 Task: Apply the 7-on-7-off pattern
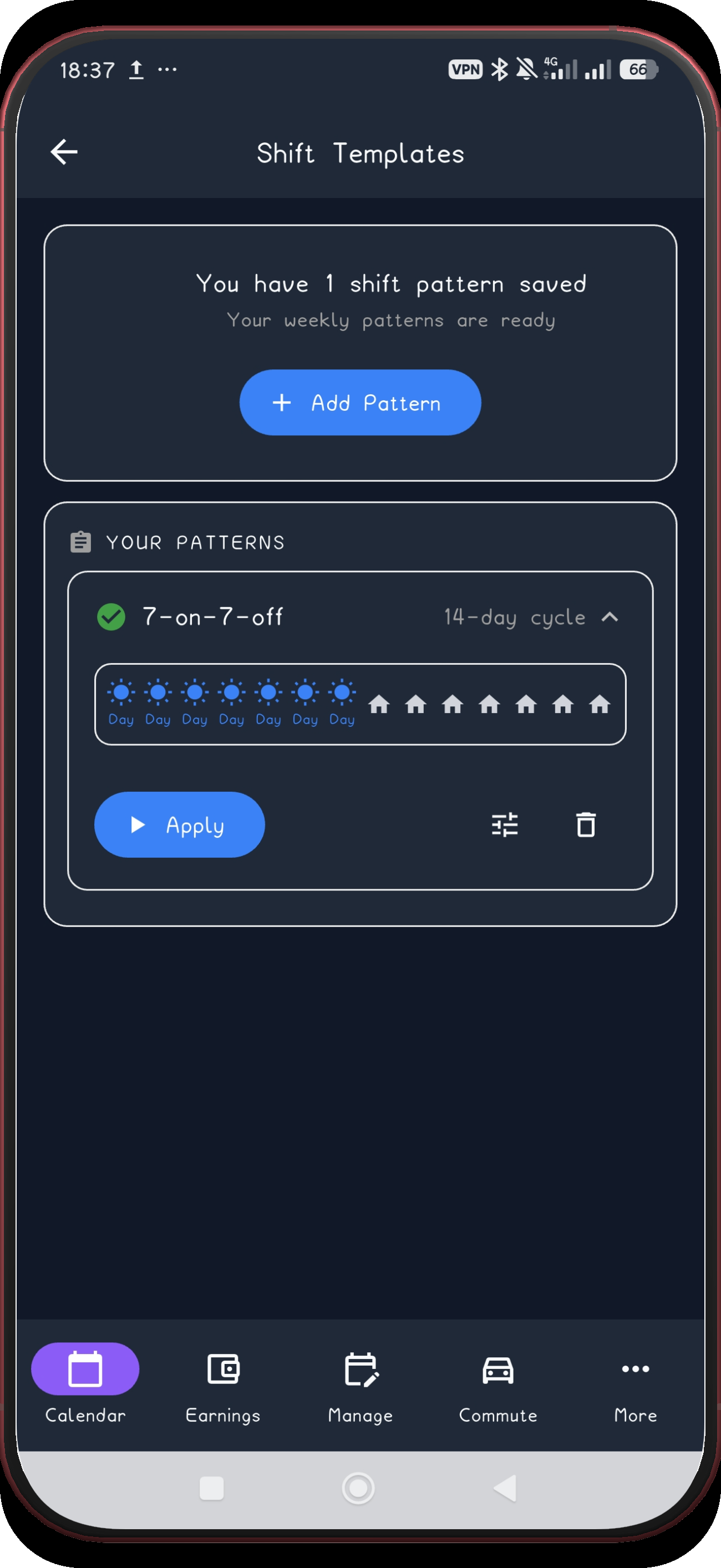(x=179, y=825)
